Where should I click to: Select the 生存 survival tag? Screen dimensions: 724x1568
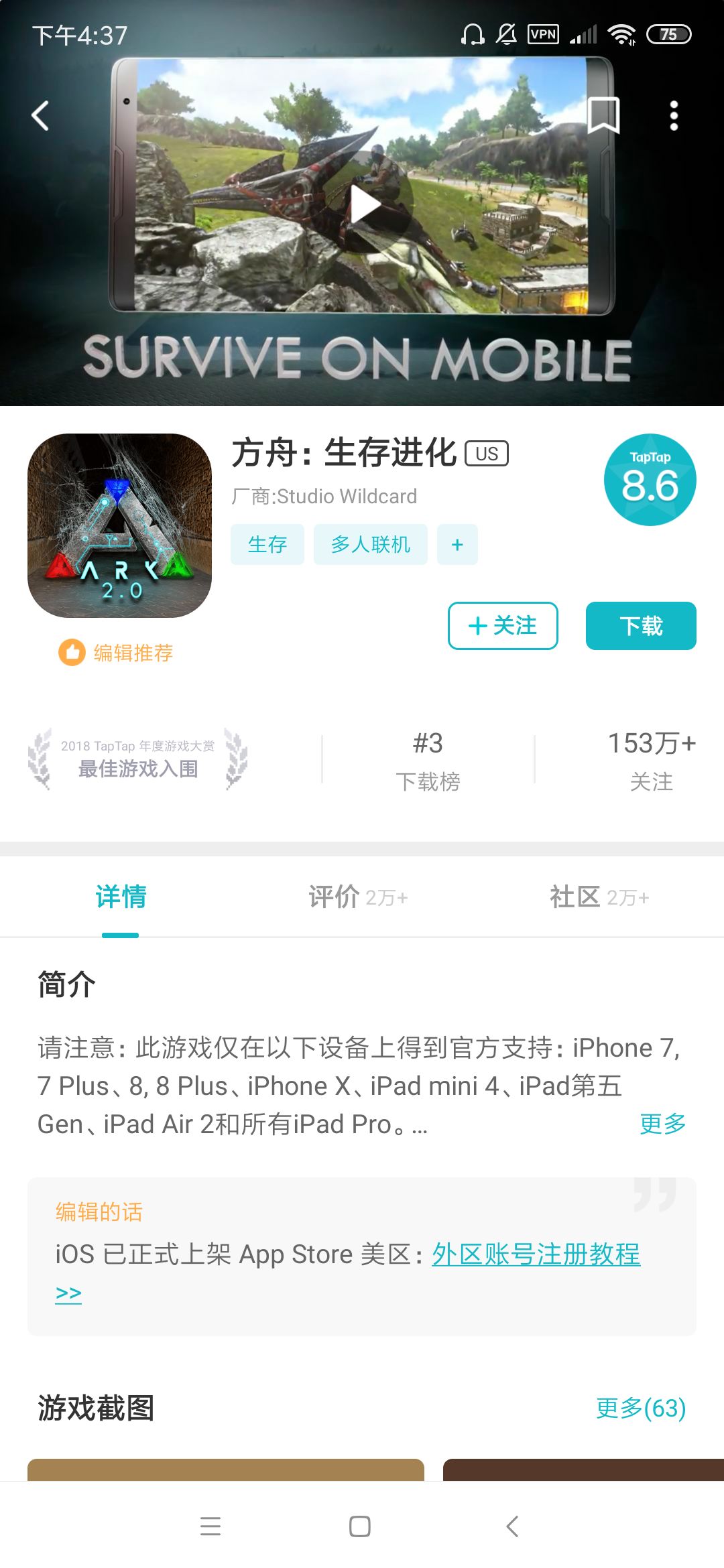[x=267, y=544]
